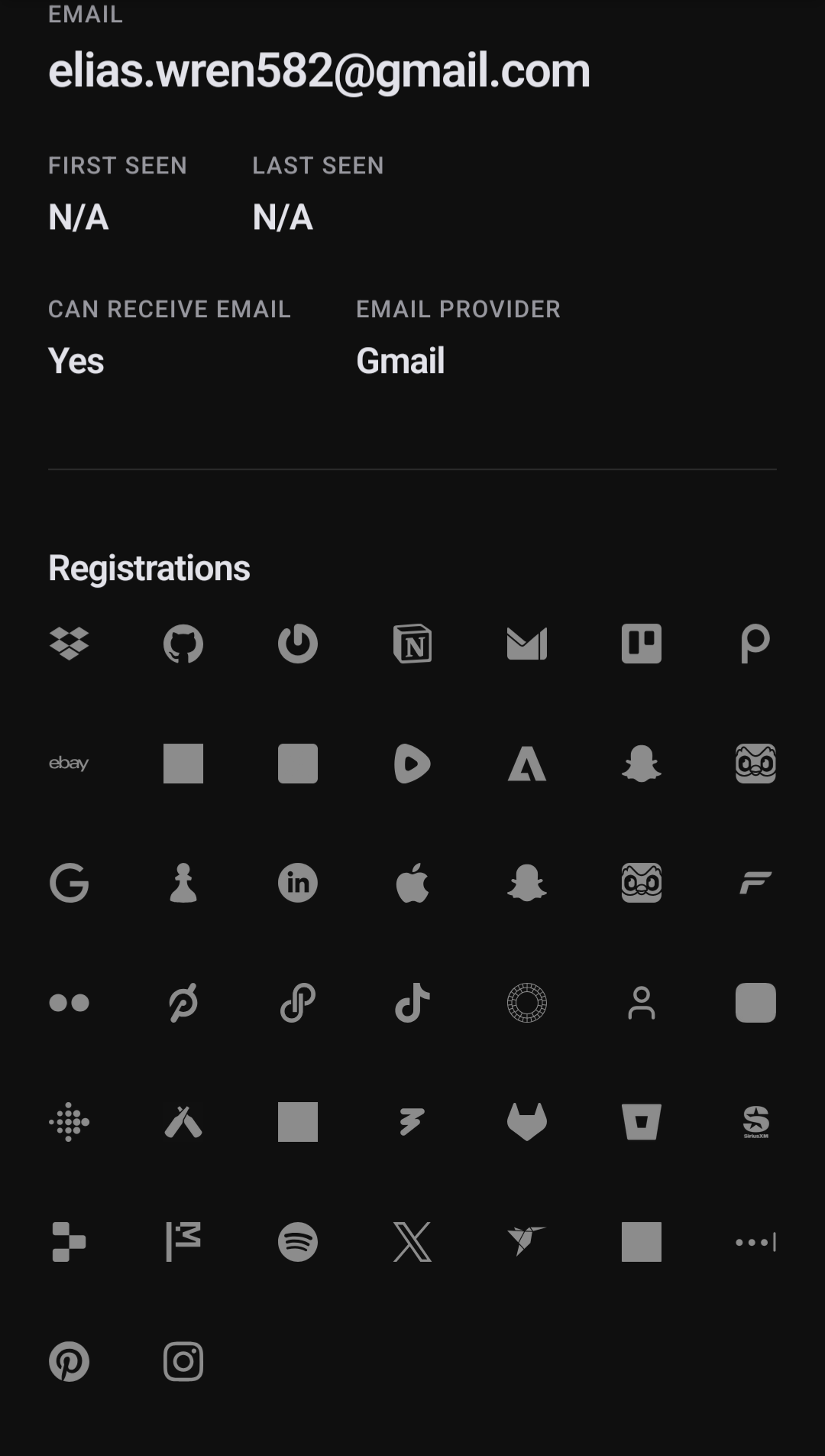Select the Instagram registration icon
This screenshot has width=825, height=1456.
183,1361
